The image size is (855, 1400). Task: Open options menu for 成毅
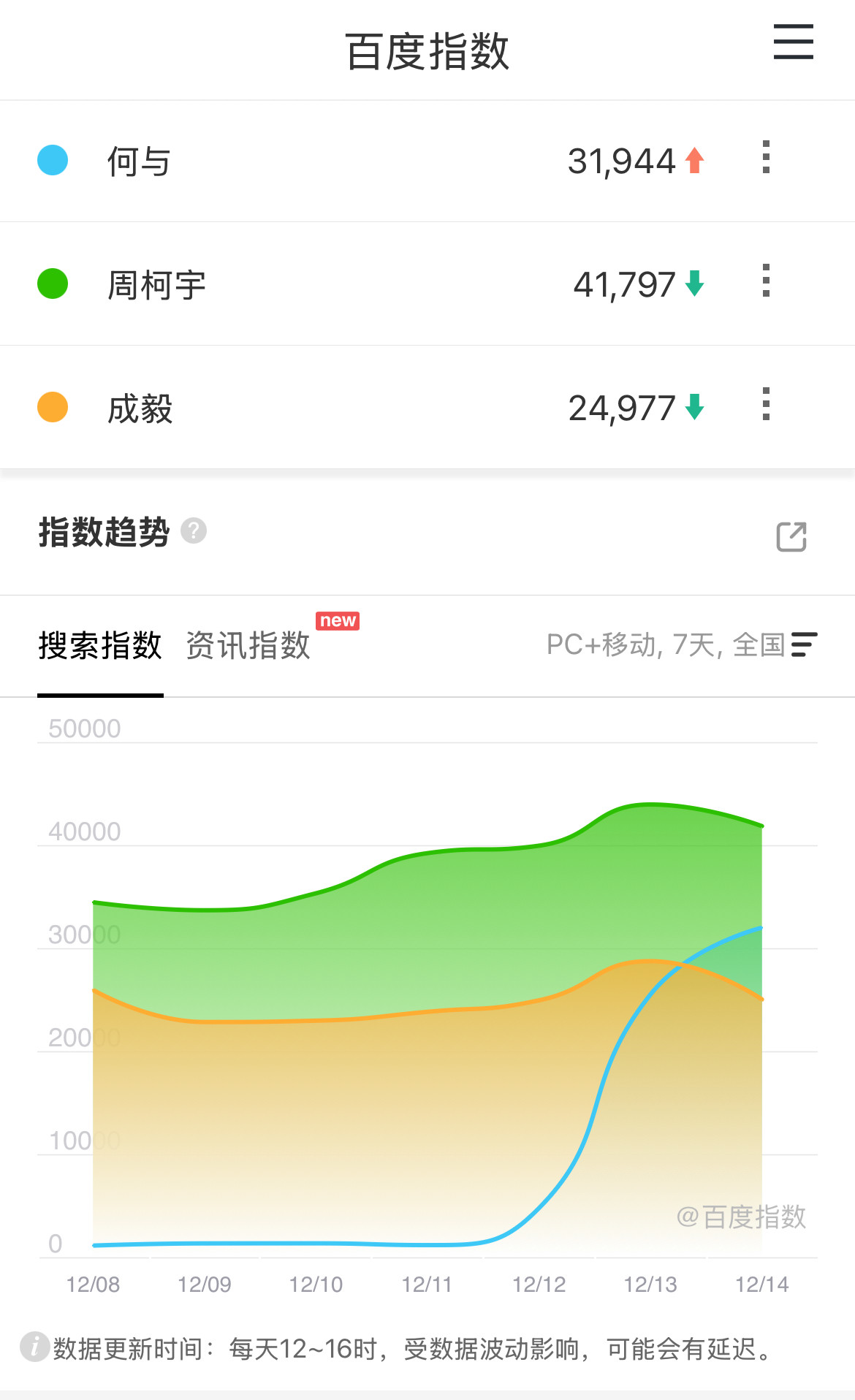766,404
